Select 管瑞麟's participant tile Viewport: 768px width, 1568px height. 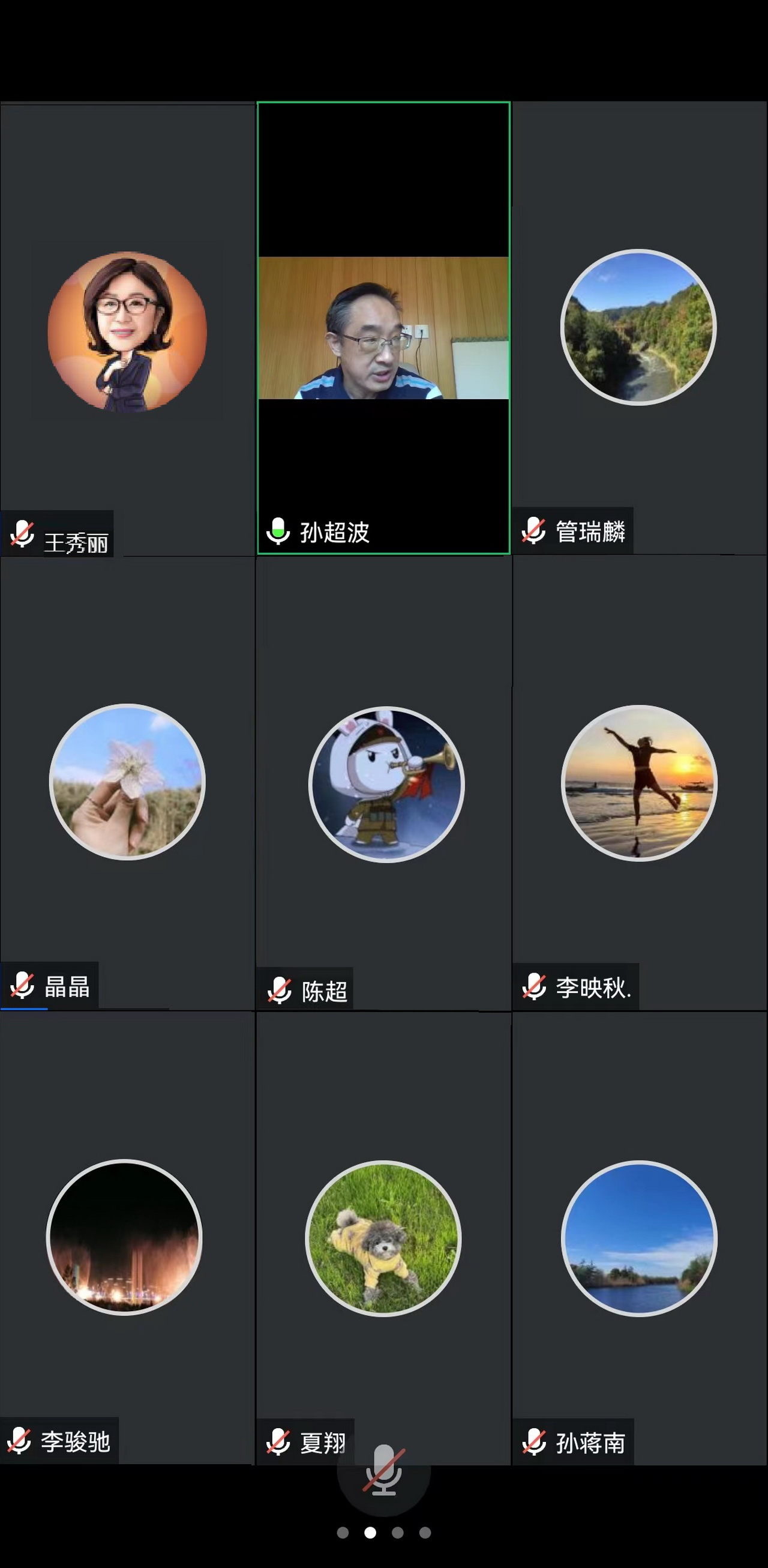pyautogui.click(x=640, y=329)
